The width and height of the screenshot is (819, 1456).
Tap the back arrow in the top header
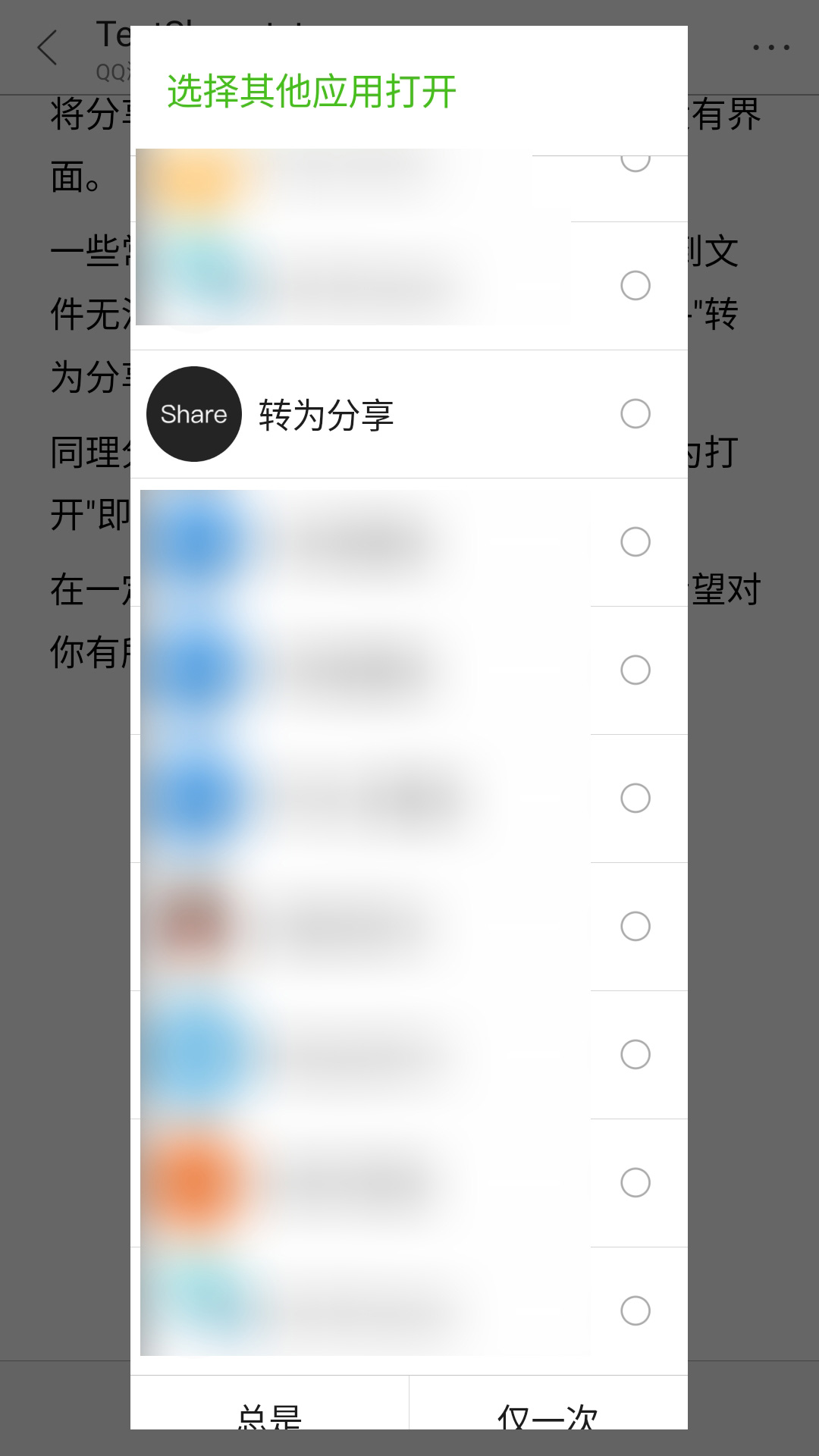point(45,47)
